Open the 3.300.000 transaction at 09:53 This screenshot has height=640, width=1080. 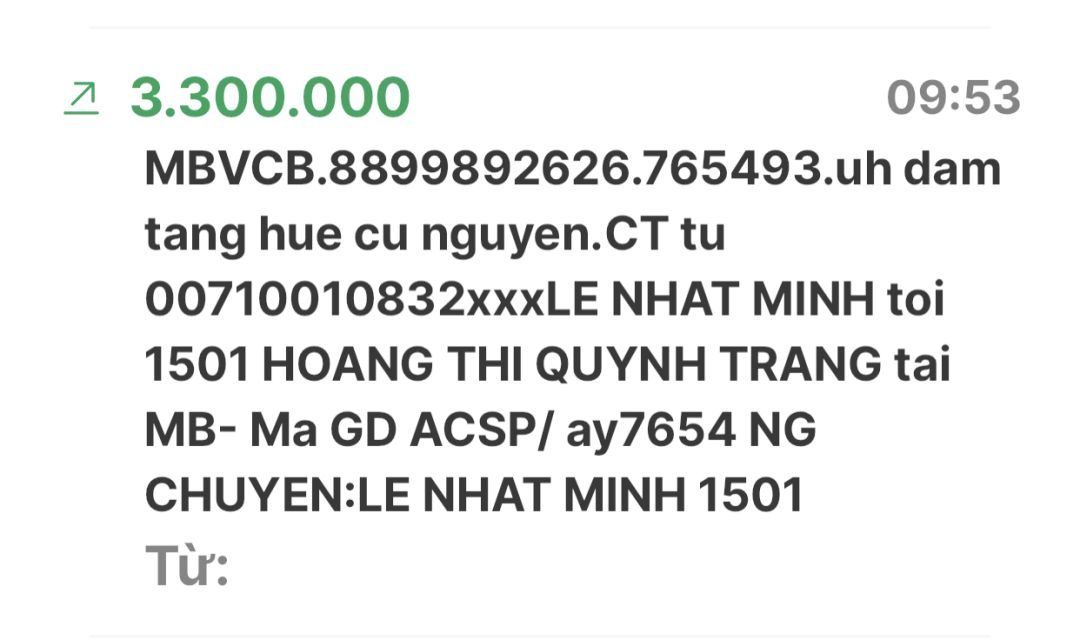[270, 98]
